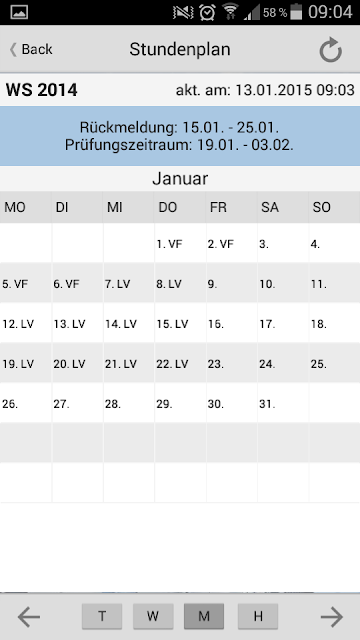Switch to the T day view
This screenshot has width=360, height=640.
click(x=102, y=616)
